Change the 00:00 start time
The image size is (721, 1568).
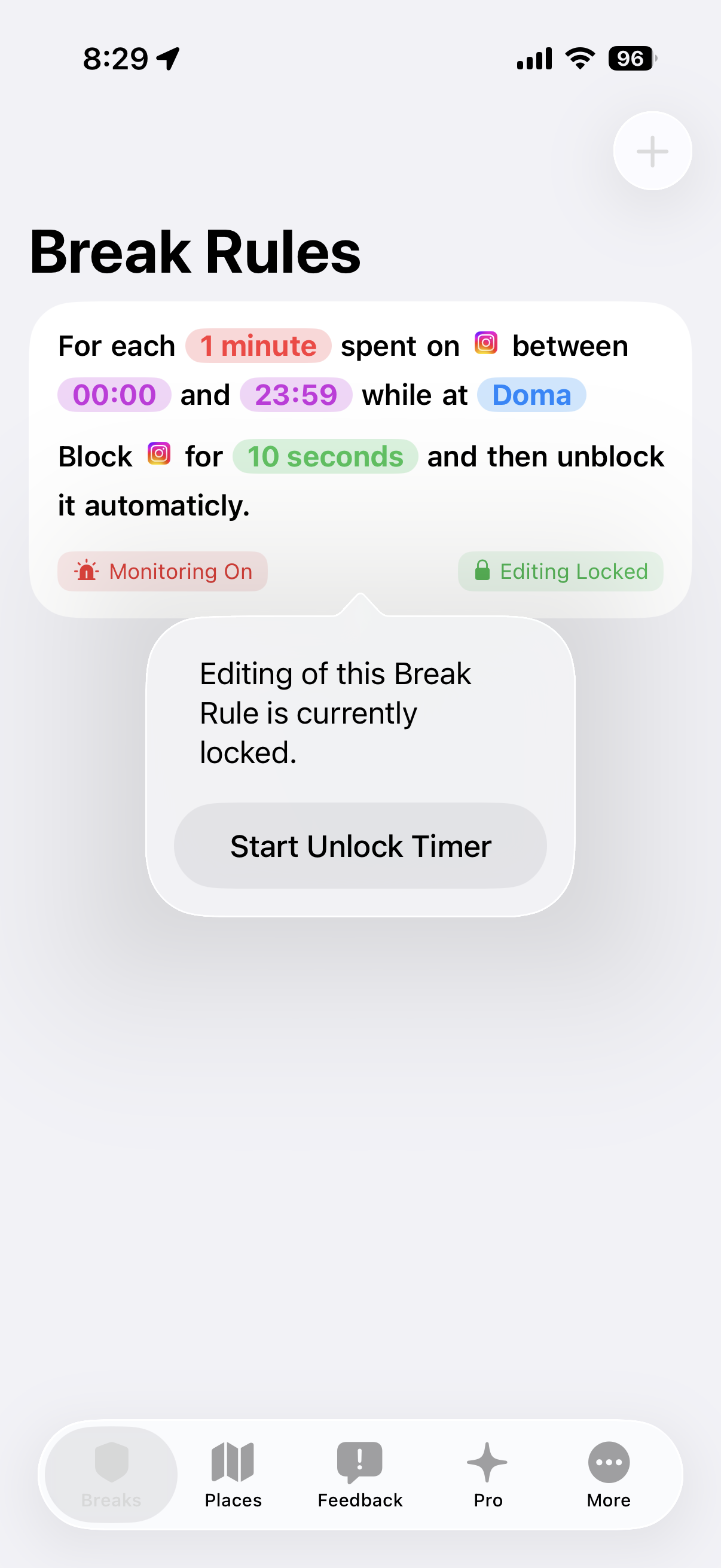pos(114,395)
